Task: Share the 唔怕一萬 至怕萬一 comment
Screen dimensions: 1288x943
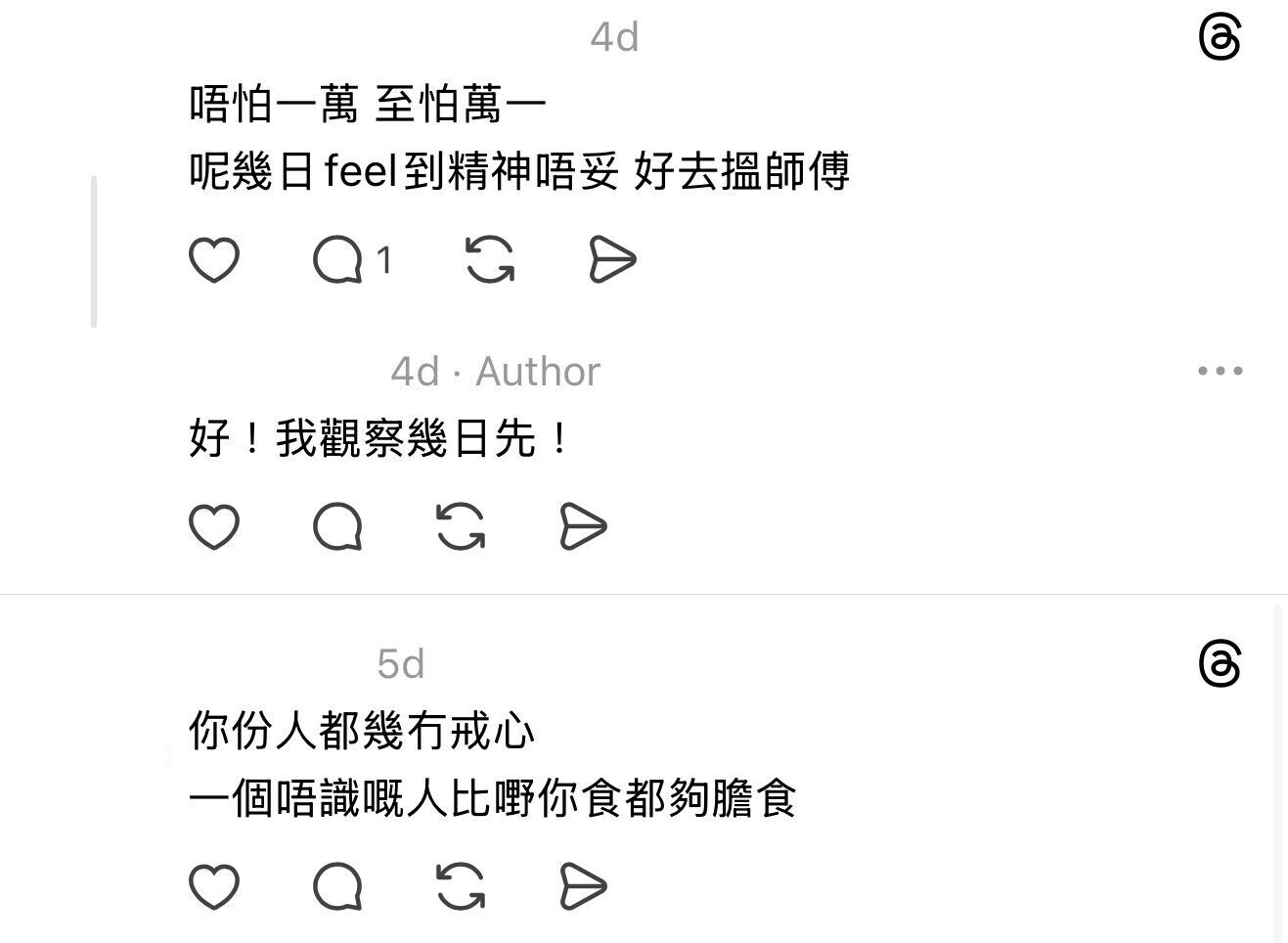Action: coord(612,260)
